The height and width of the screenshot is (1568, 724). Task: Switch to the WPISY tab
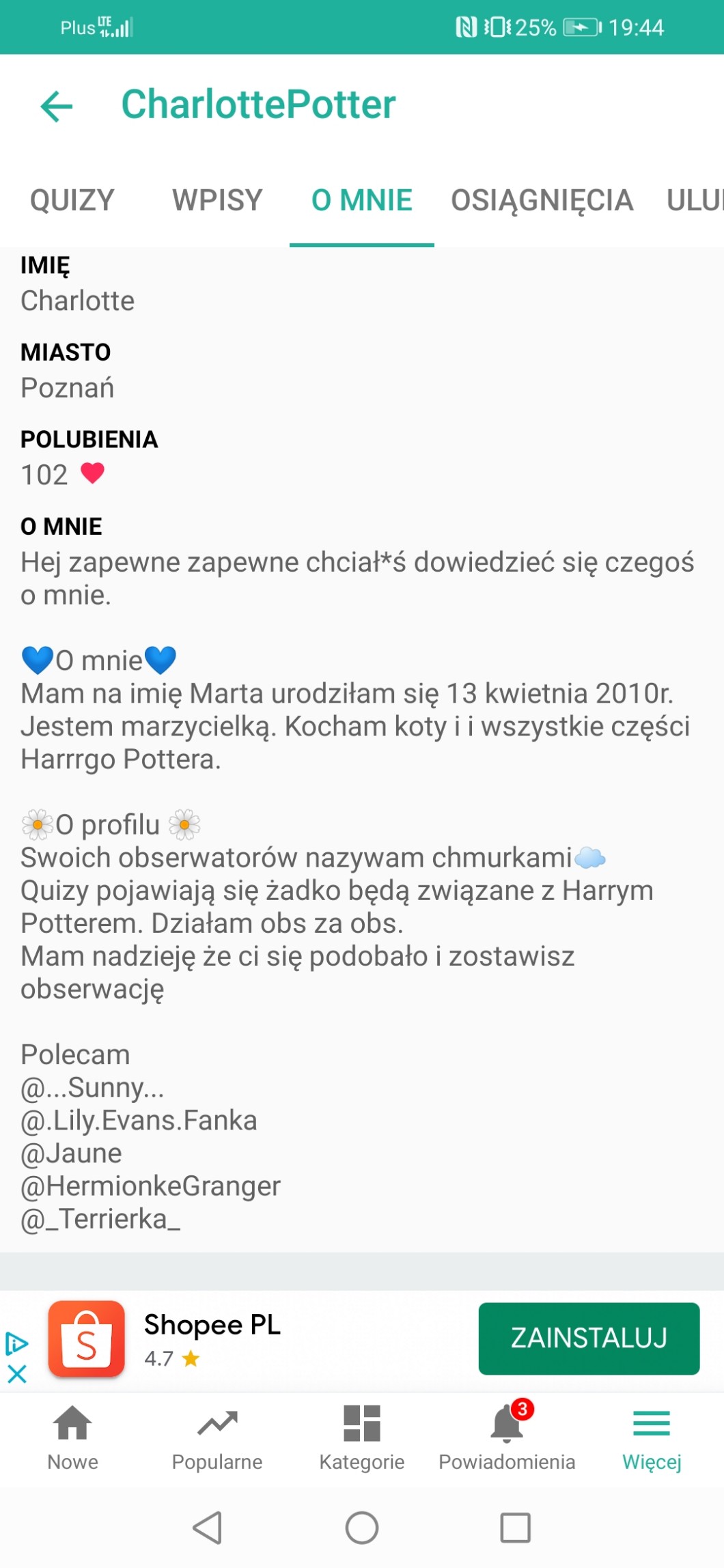217,201
